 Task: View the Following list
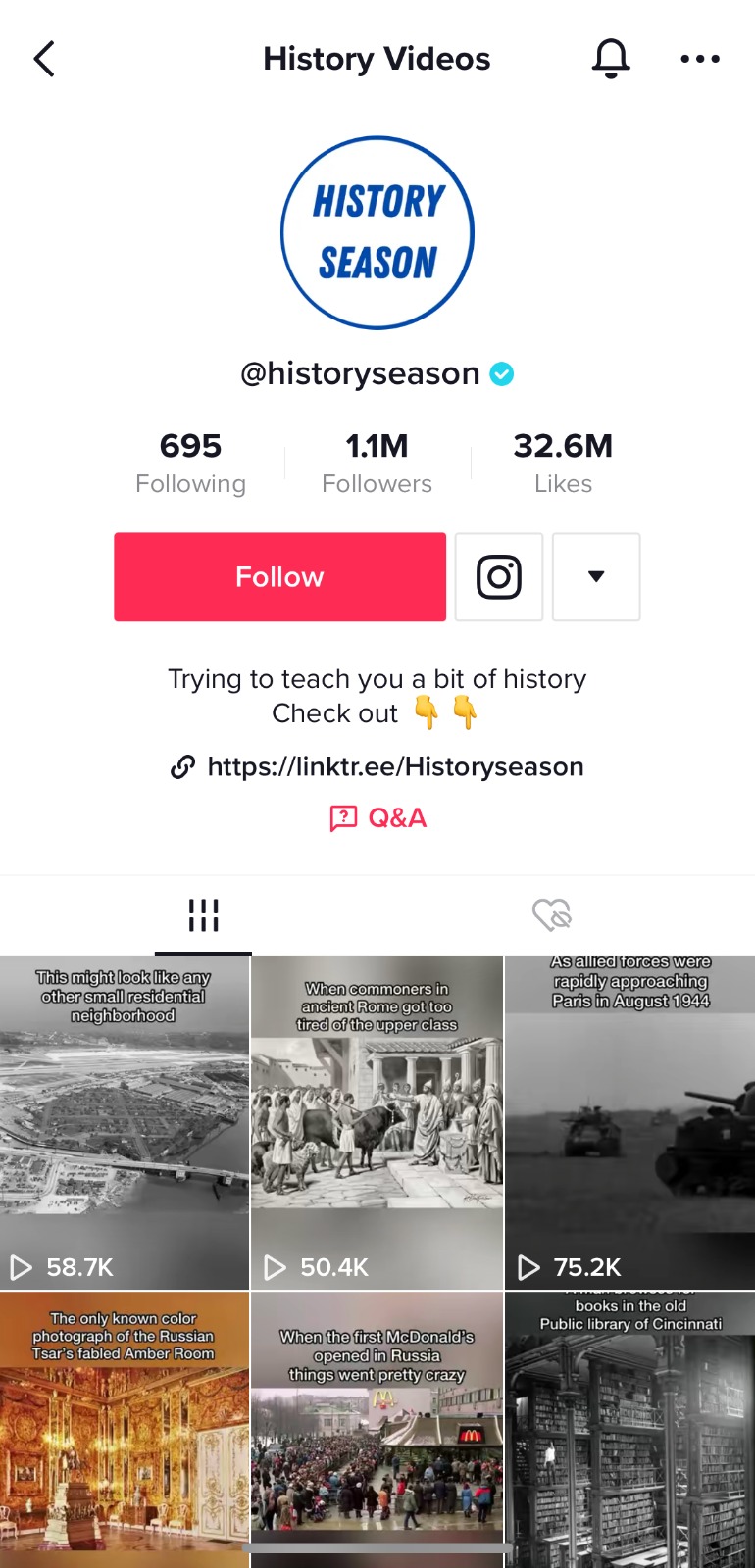190,463
